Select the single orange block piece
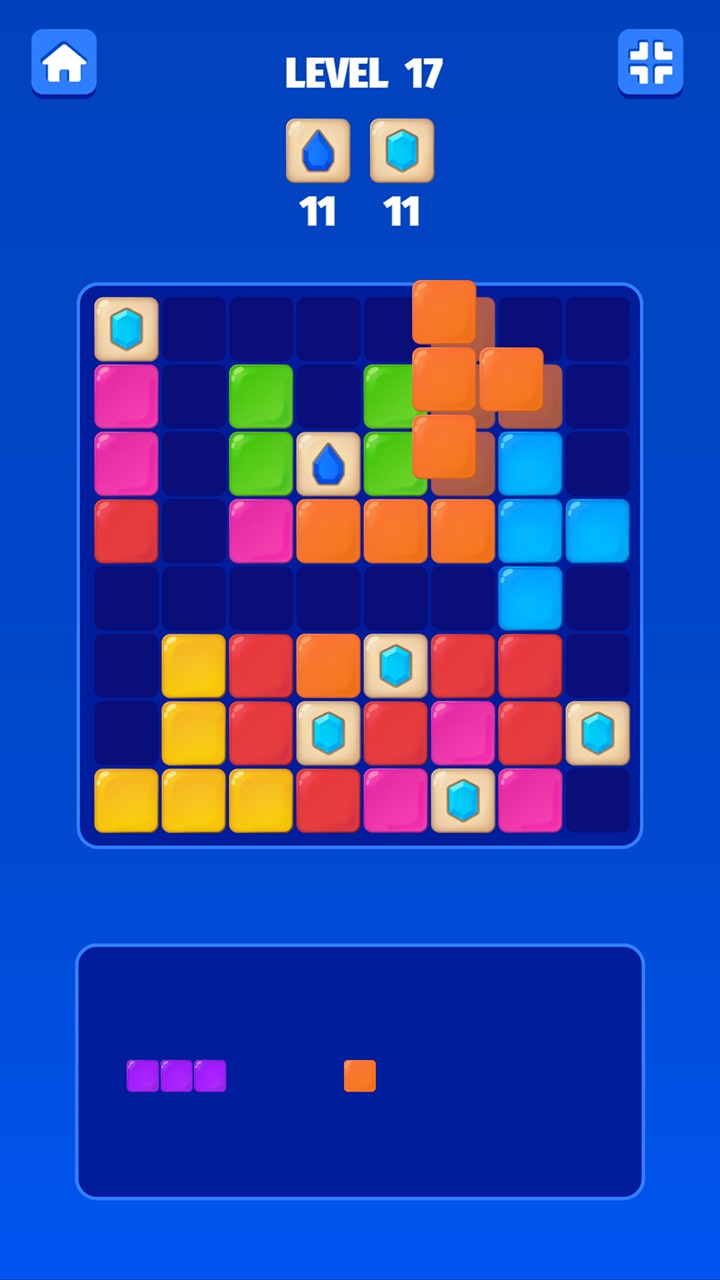720x1280 pixels. 360,1076
